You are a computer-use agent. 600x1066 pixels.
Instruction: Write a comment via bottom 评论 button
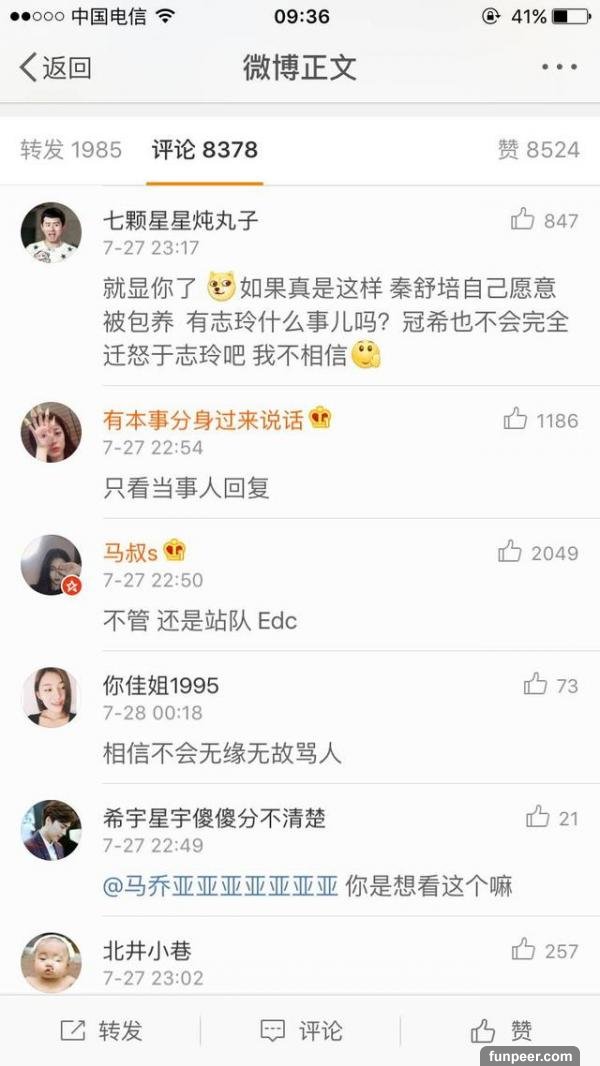301,1031
